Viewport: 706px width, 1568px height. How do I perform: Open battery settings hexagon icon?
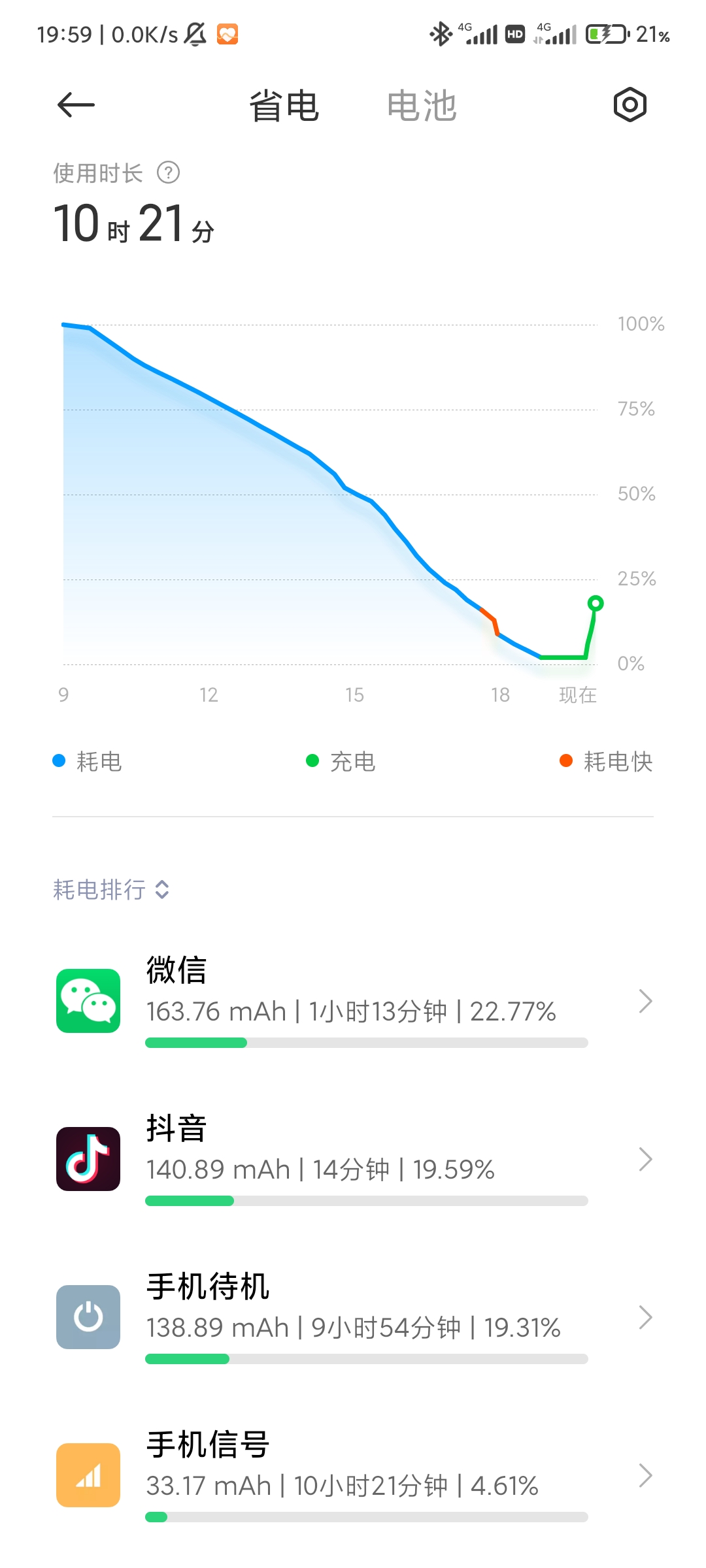pyautogui.click(x=630, y=105)
